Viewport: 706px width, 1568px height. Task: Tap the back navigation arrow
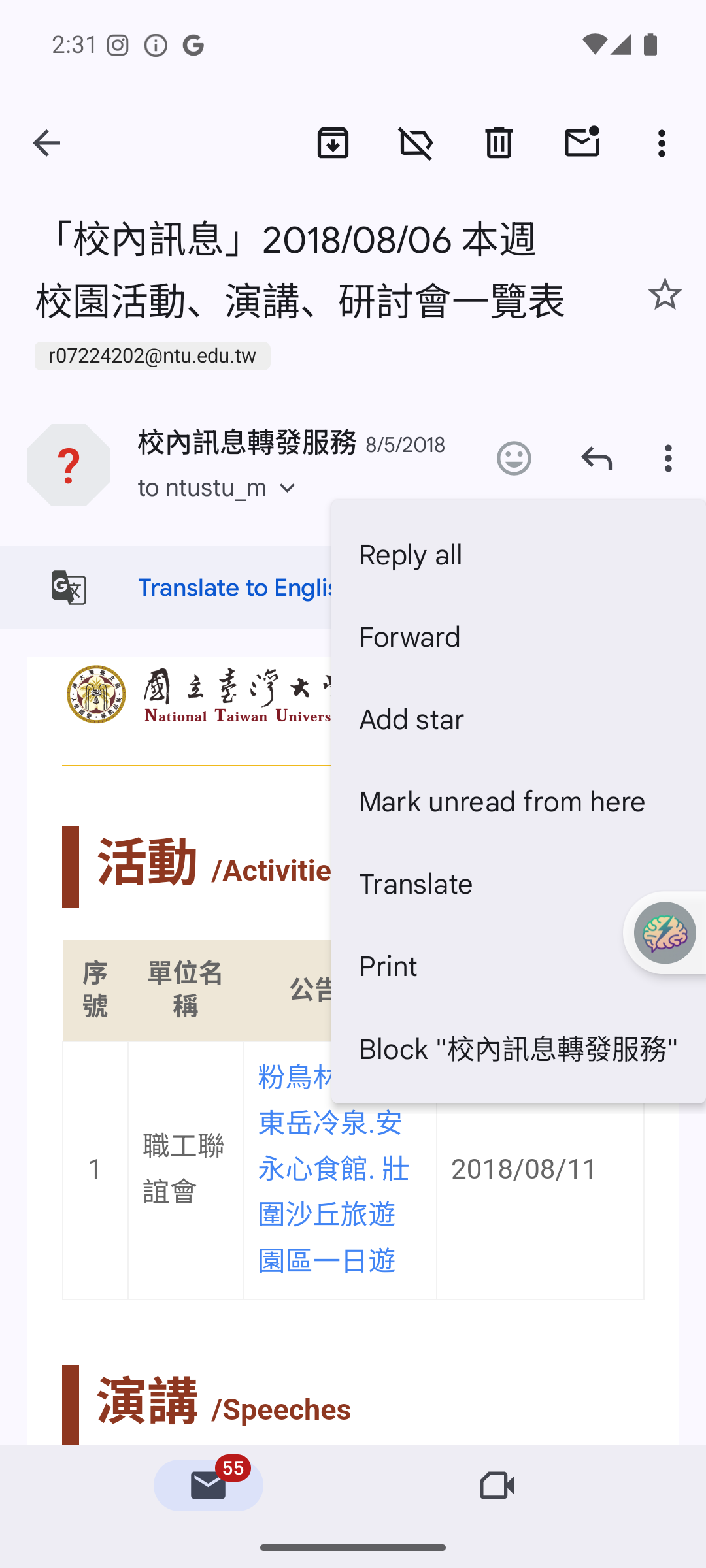46,143
